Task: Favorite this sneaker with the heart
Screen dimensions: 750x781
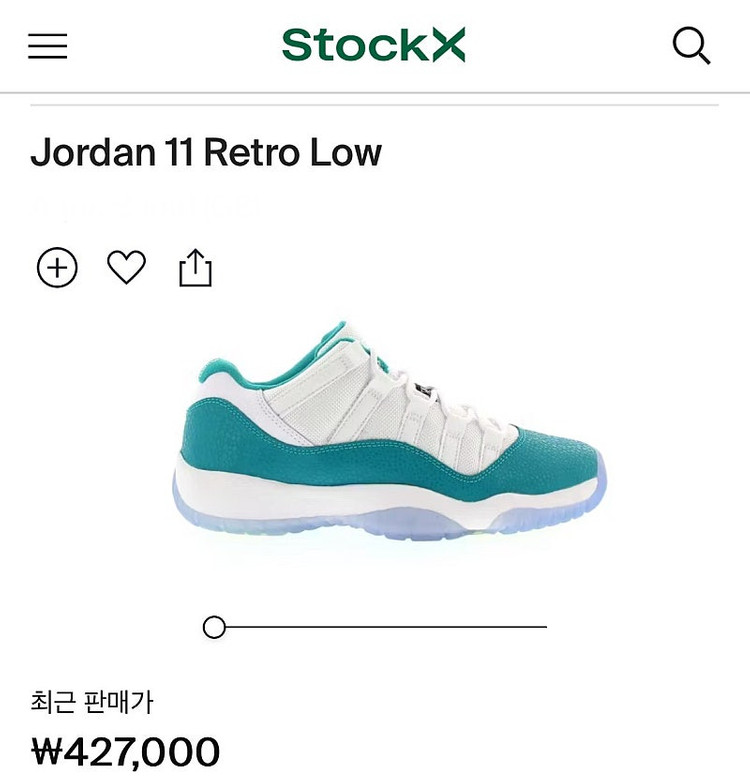Action: [x=126, y=267]
